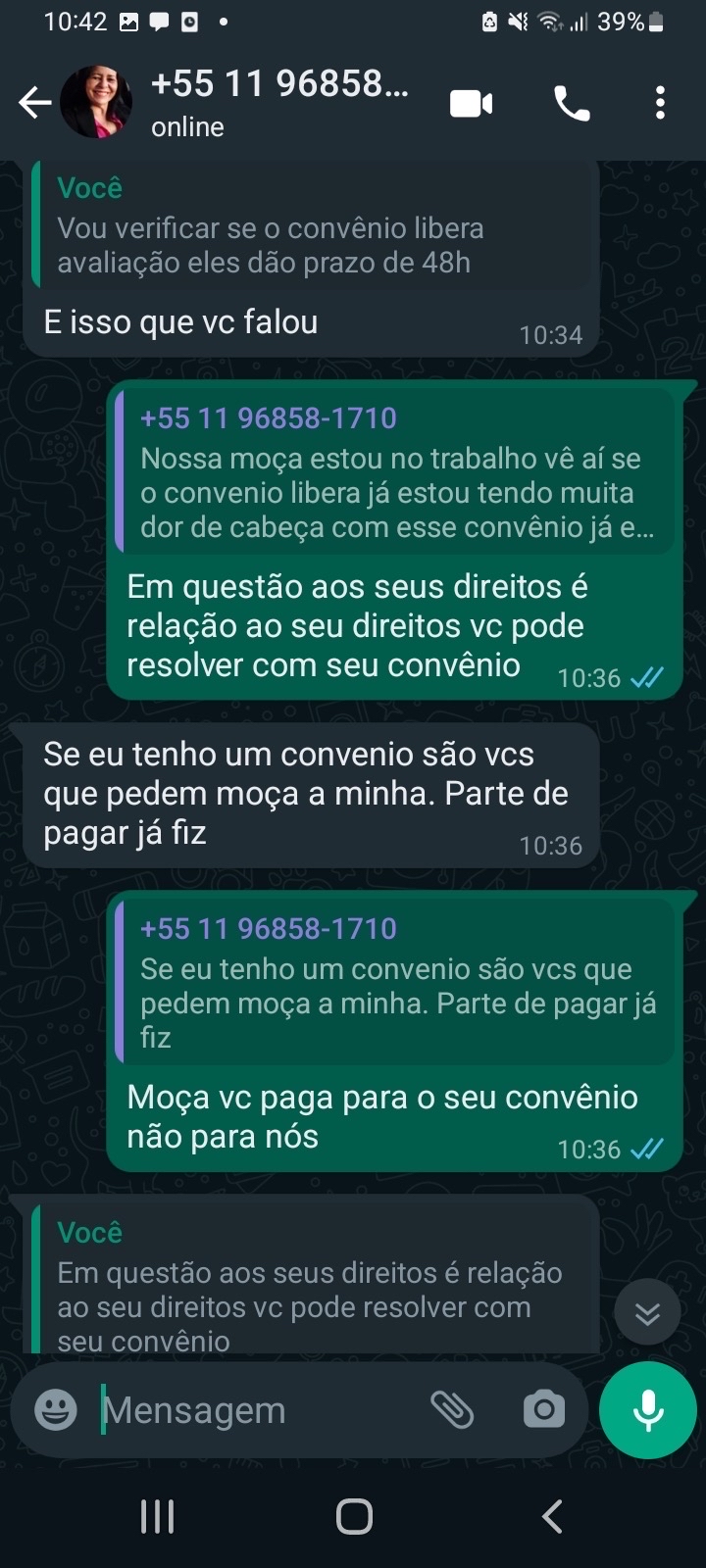Go to the phone's home screen
Viewport: 706px width, 1568px height.
pos(354,1516)
